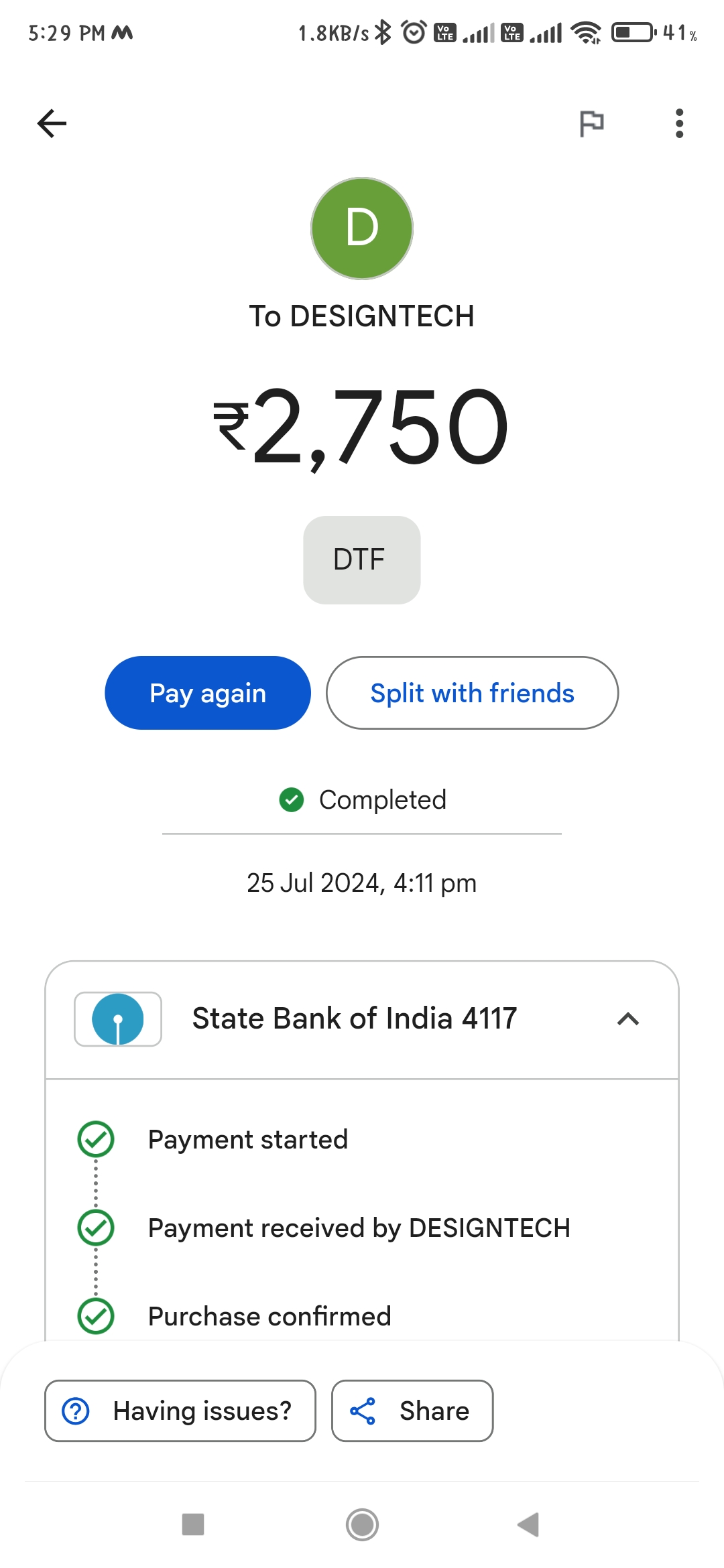Open the Having issues? help option
Viewport: 724px width, 1568px height.
pos(180,1411)
